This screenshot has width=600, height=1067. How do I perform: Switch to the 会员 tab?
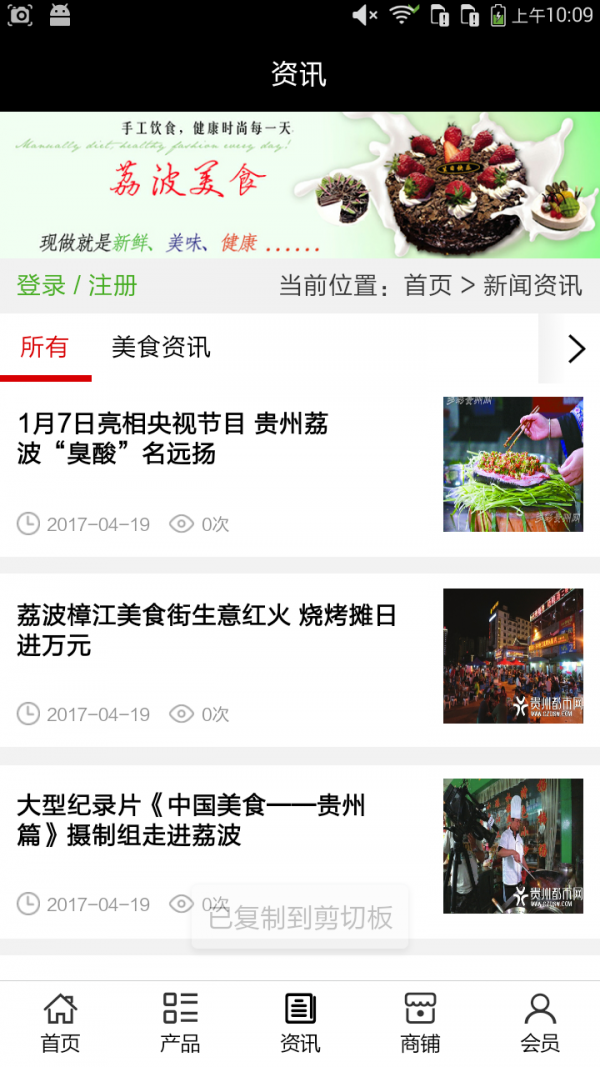click(540, 1023)
